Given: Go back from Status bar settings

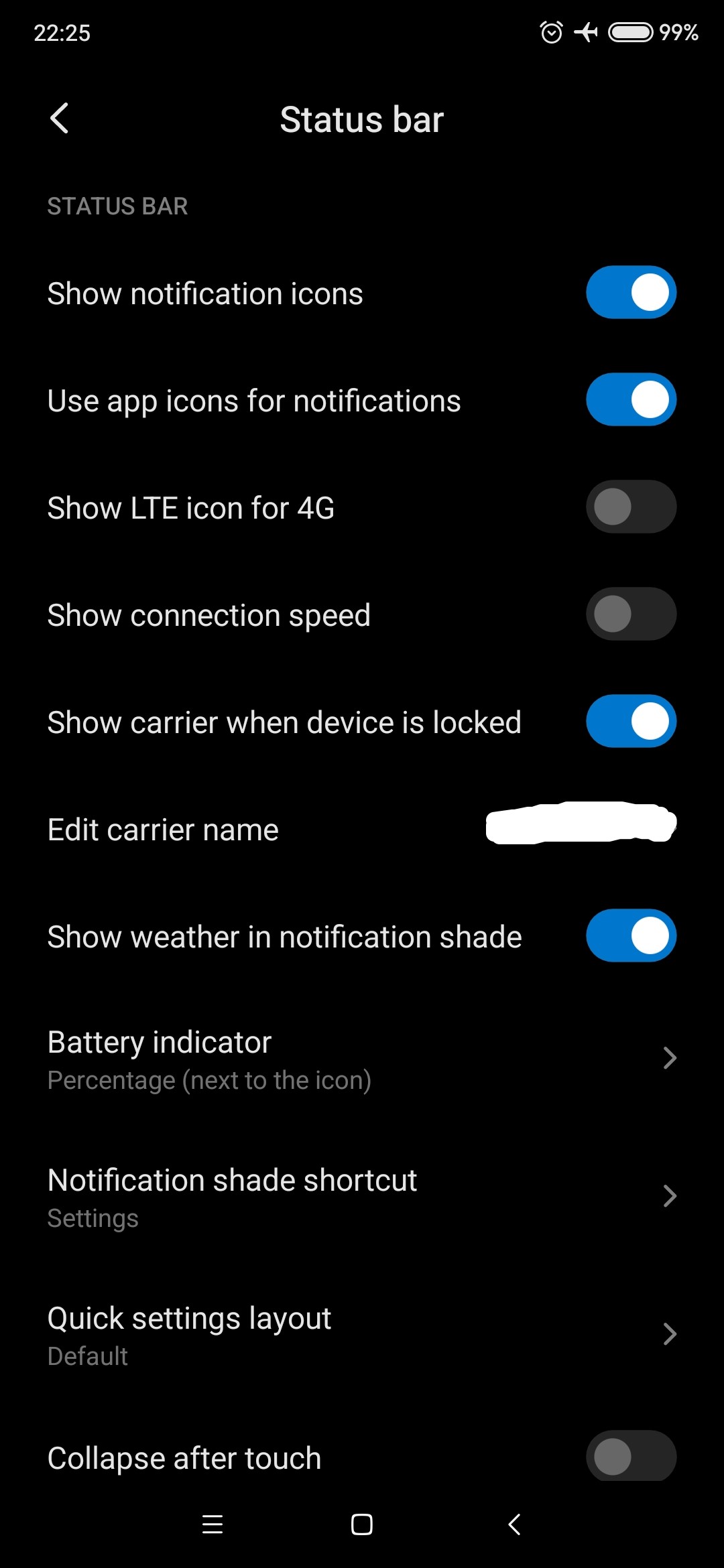Looking at the screenshot, I should coord(59,119).
